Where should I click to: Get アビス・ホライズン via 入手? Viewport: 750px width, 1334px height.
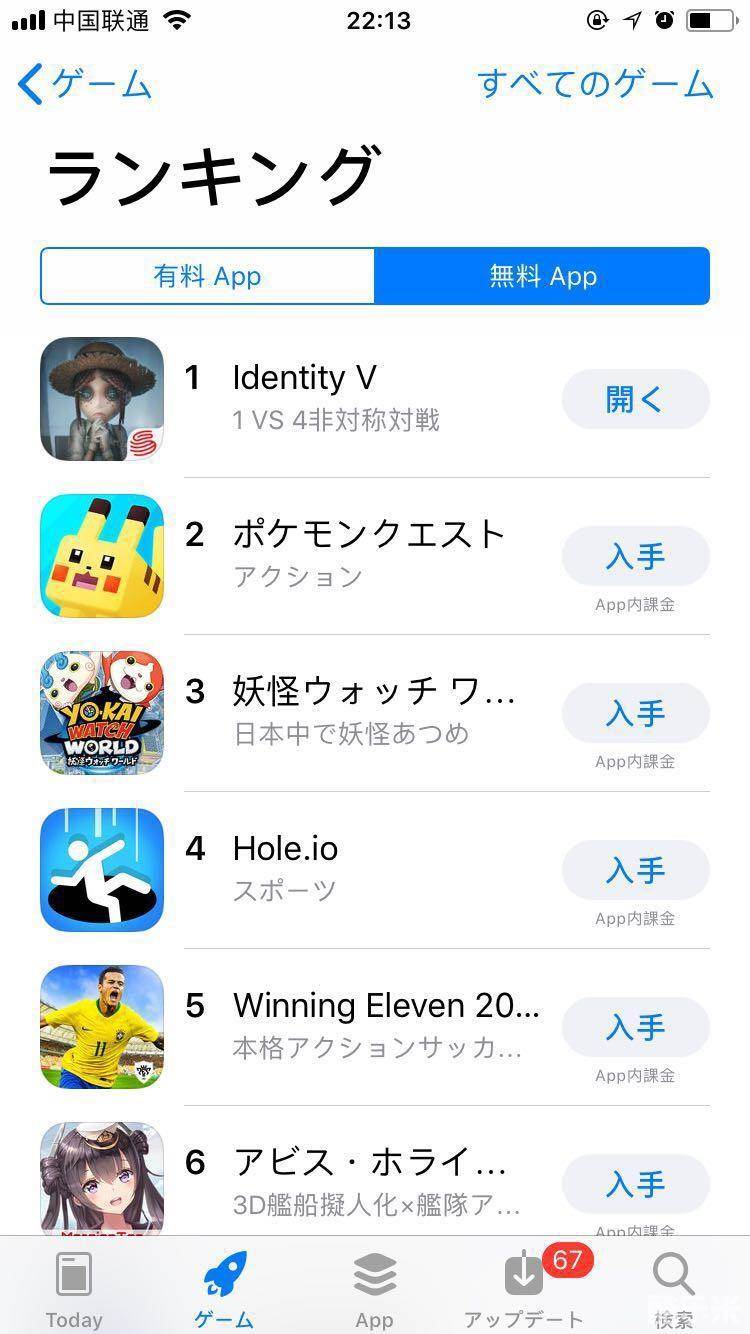(635, 1184)
